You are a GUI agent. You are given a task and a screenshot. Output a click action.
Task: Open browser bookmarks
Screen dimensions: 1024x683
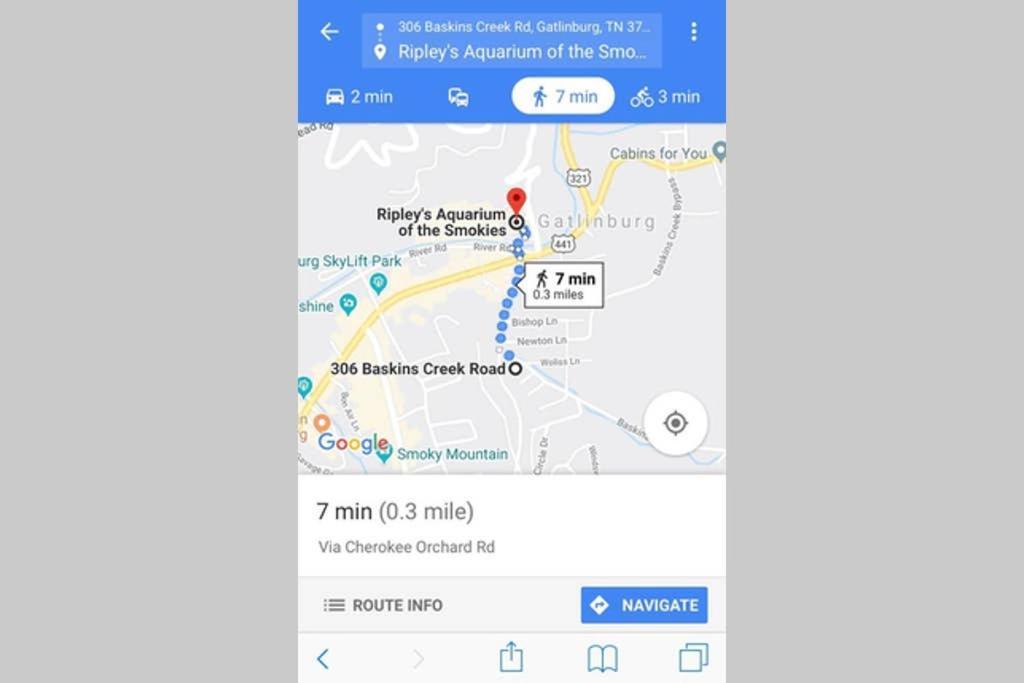point(602,658)
